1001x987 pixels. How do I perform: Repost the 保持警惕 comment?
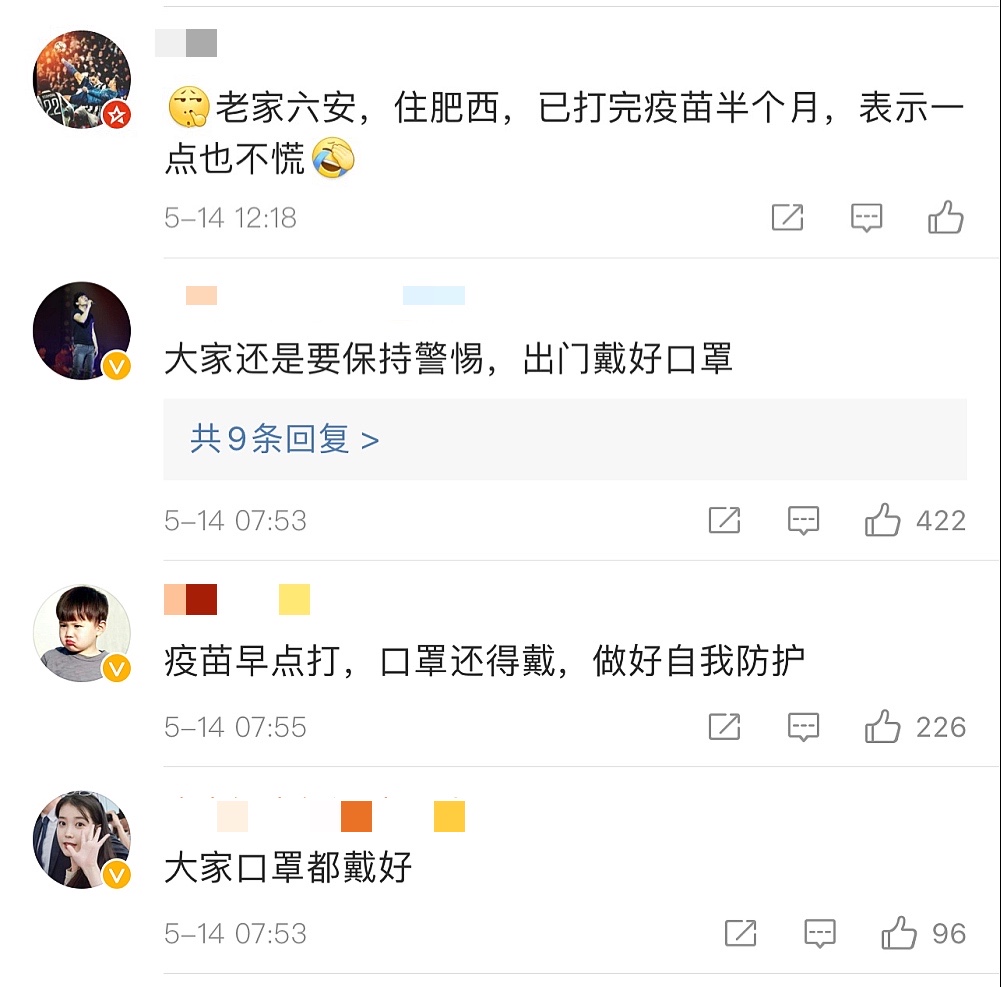click(724, 520)
